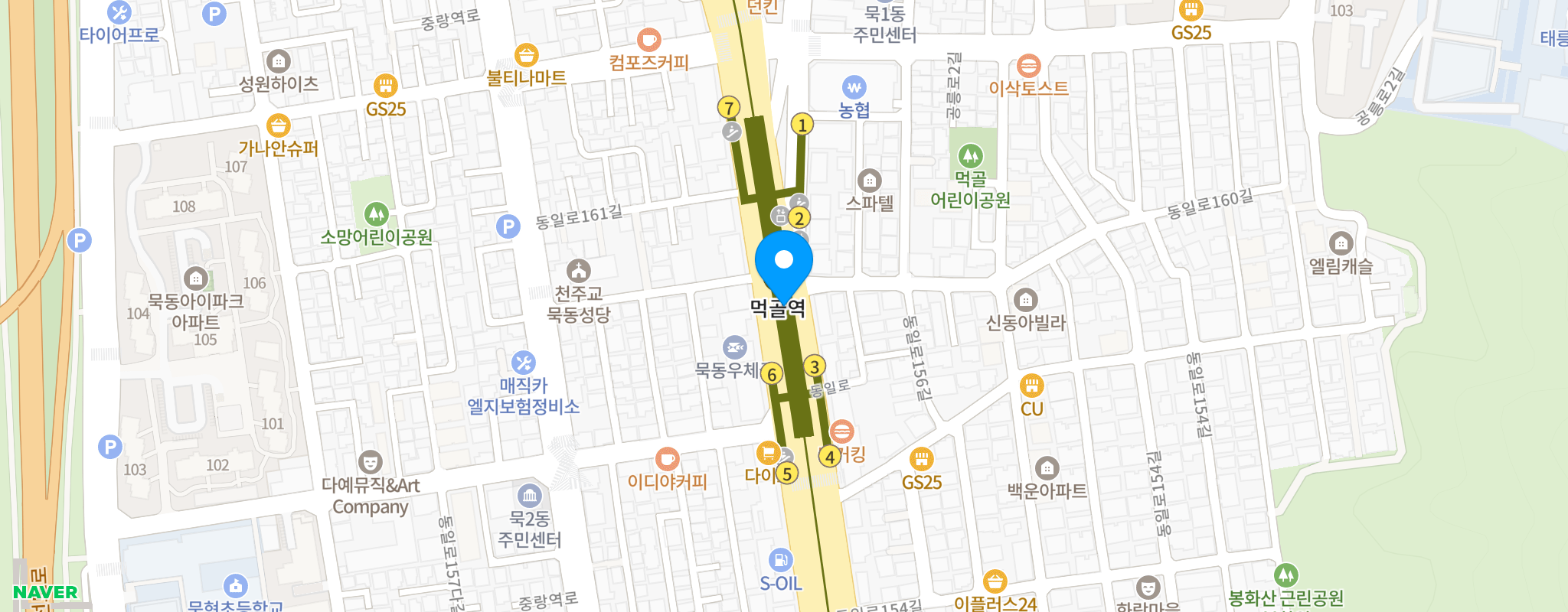Open the 묵2동 주민센터 marker
Viewport: 1568px width, 612px height.
tap(529, 496)
